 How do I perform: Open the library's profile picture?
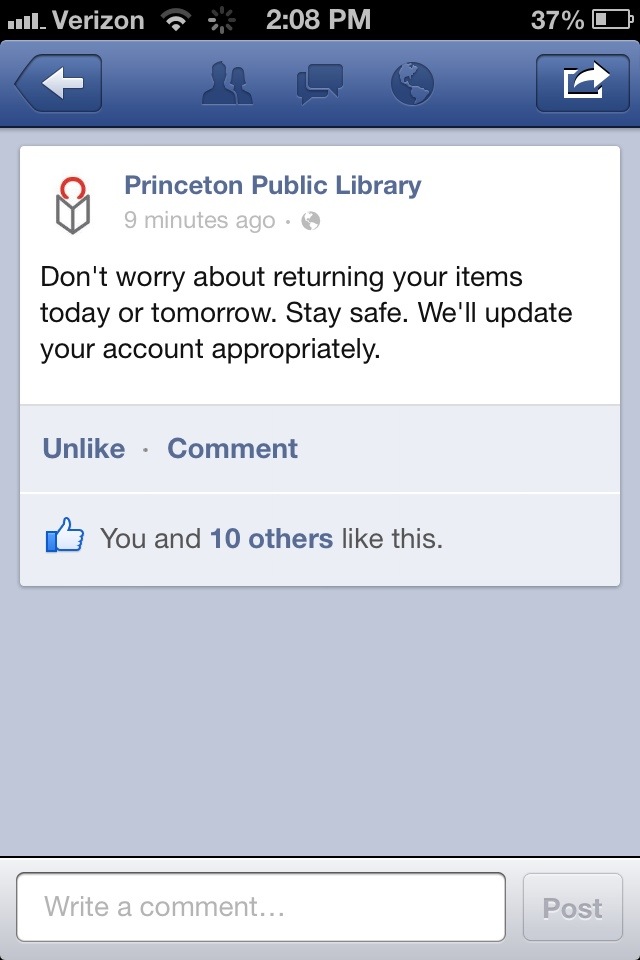73,203
